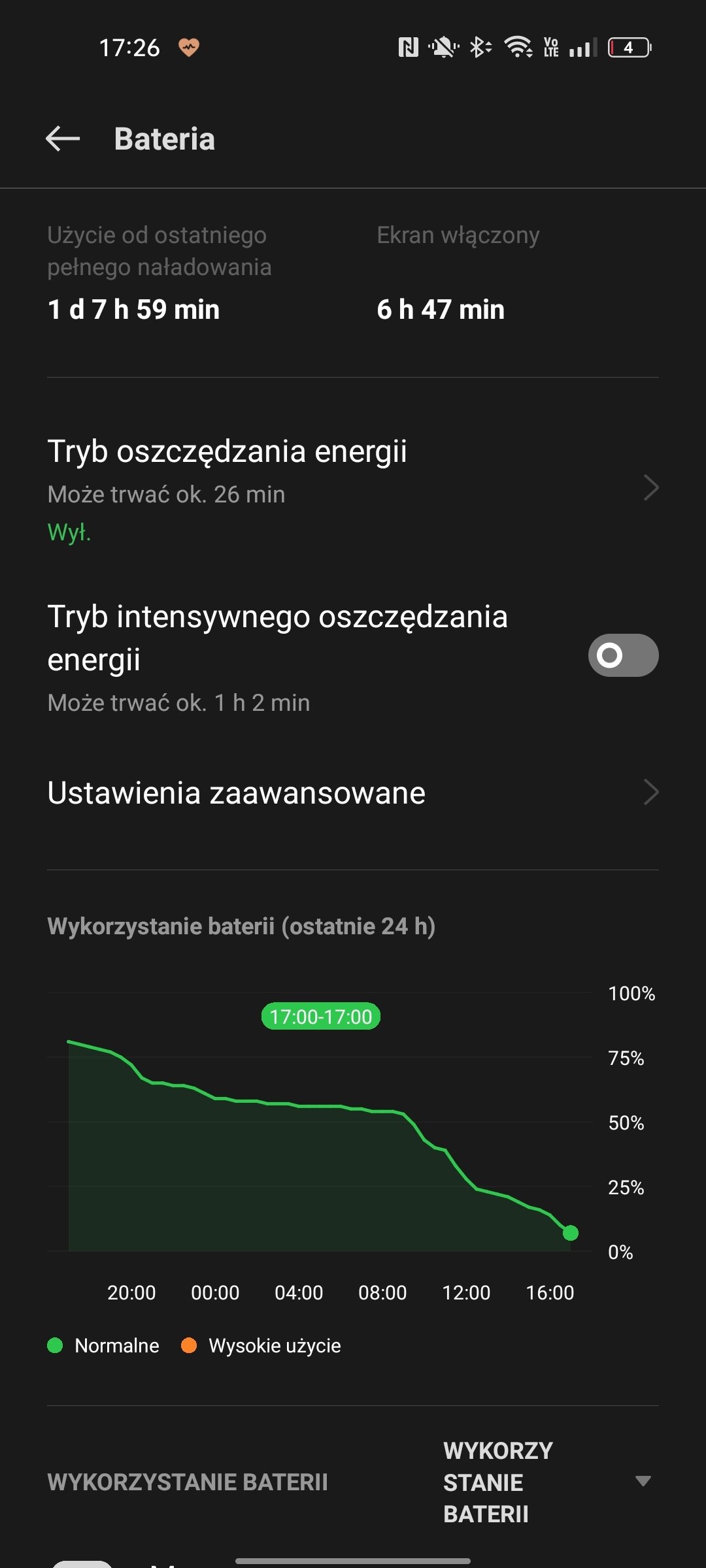This screenshot has height=1568, width=706.
Task: Tap the green point at the graph's end
Action: (x=571, y=1233)
